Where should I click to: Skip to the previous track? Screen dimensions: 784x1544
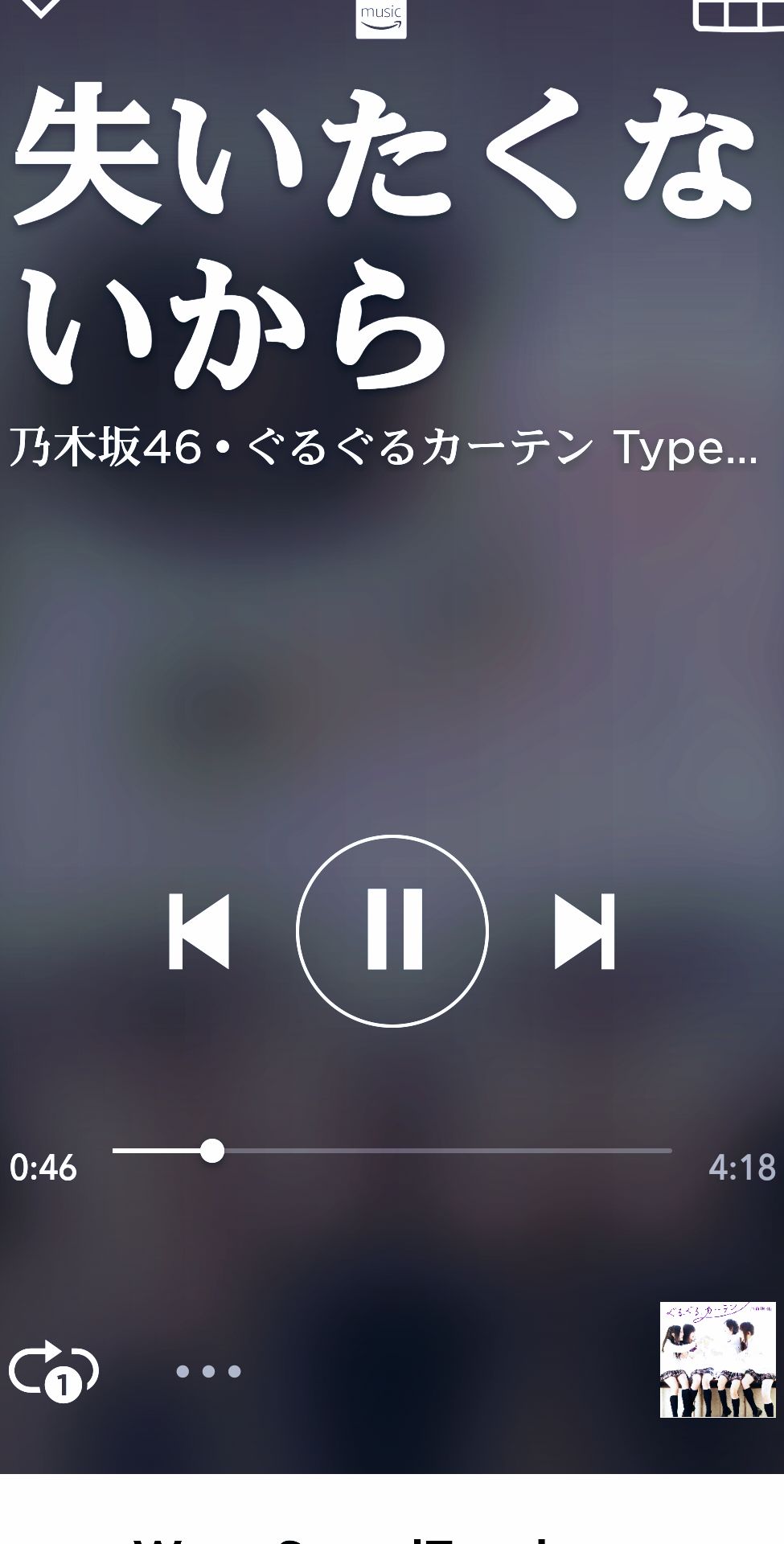coord(199,930)
